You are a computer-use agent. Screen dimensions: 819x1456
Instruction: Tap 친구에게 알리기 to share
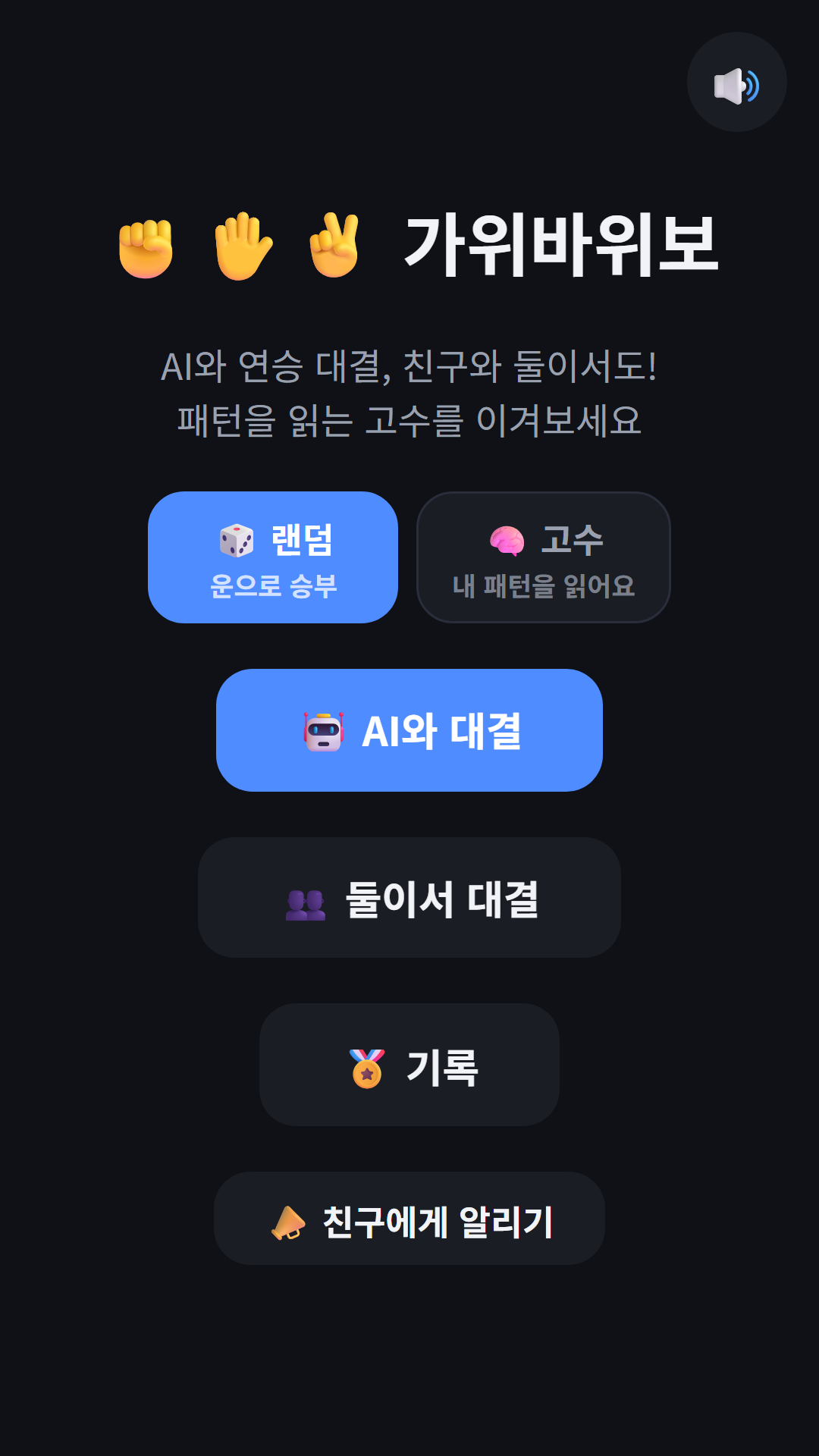click(x=409, y=1219)
